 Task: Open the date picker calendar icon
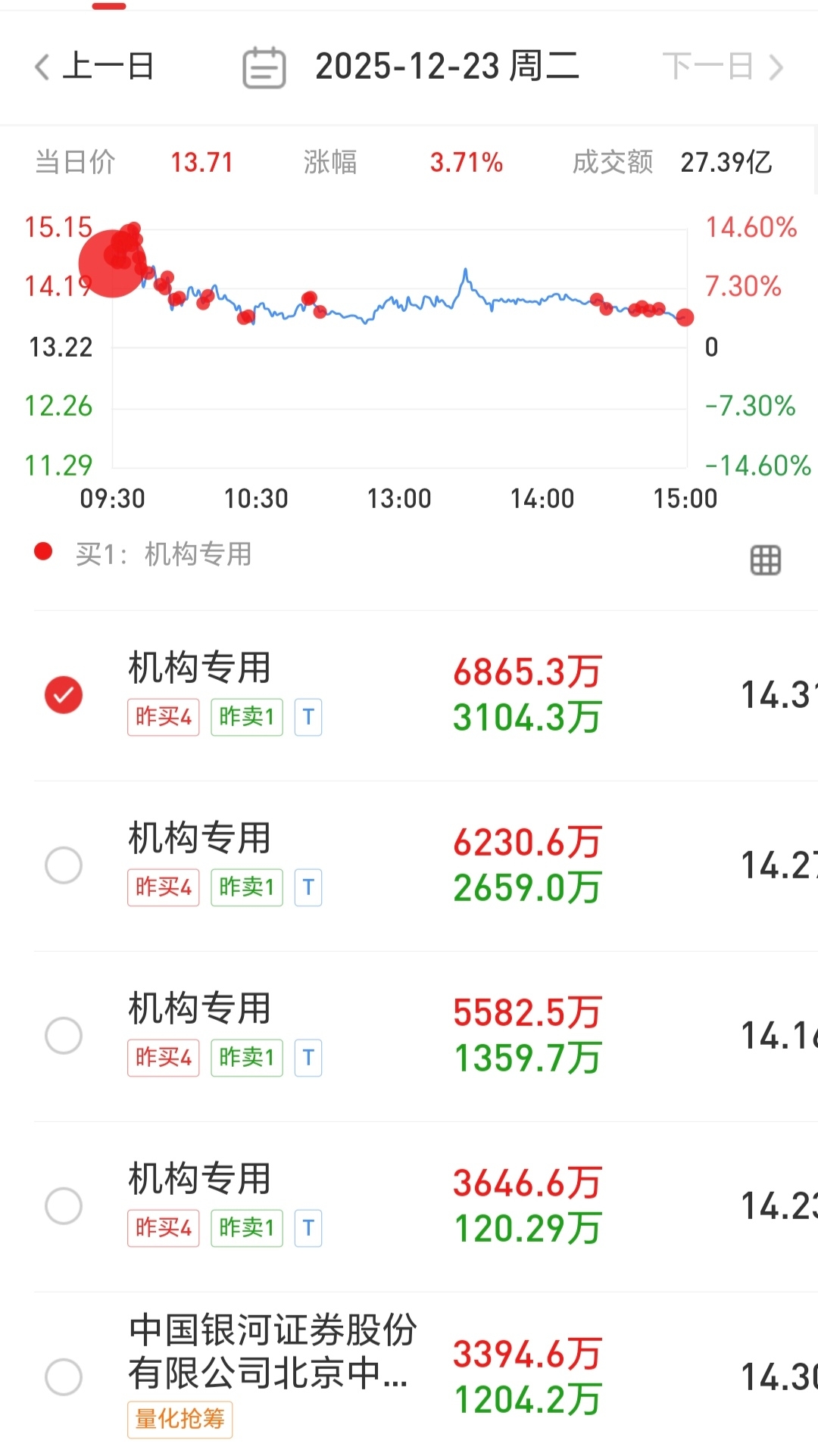tap(264, 67)
